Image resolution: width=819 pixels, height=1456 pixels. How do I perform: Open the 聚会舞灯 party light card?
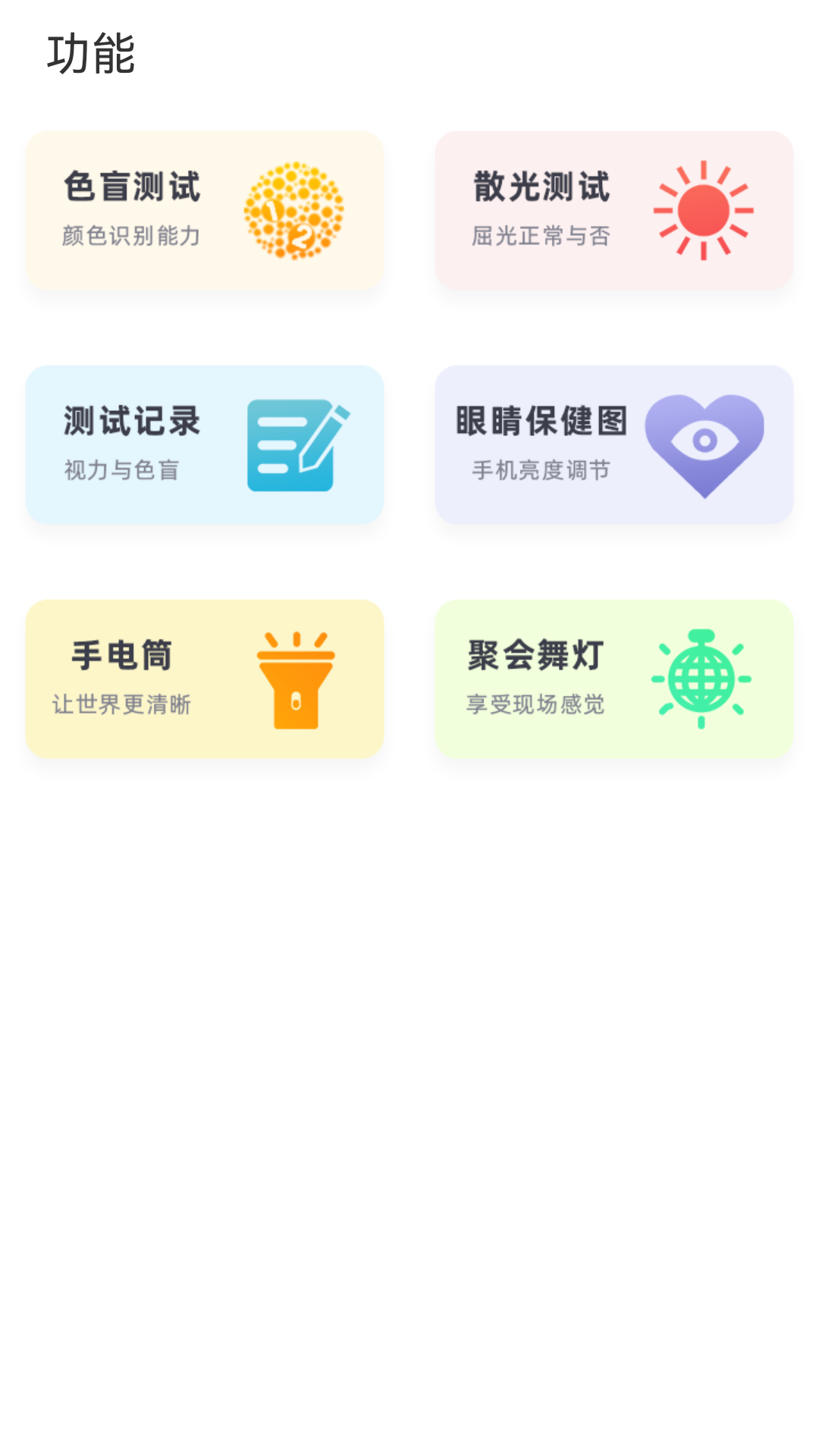613,679
